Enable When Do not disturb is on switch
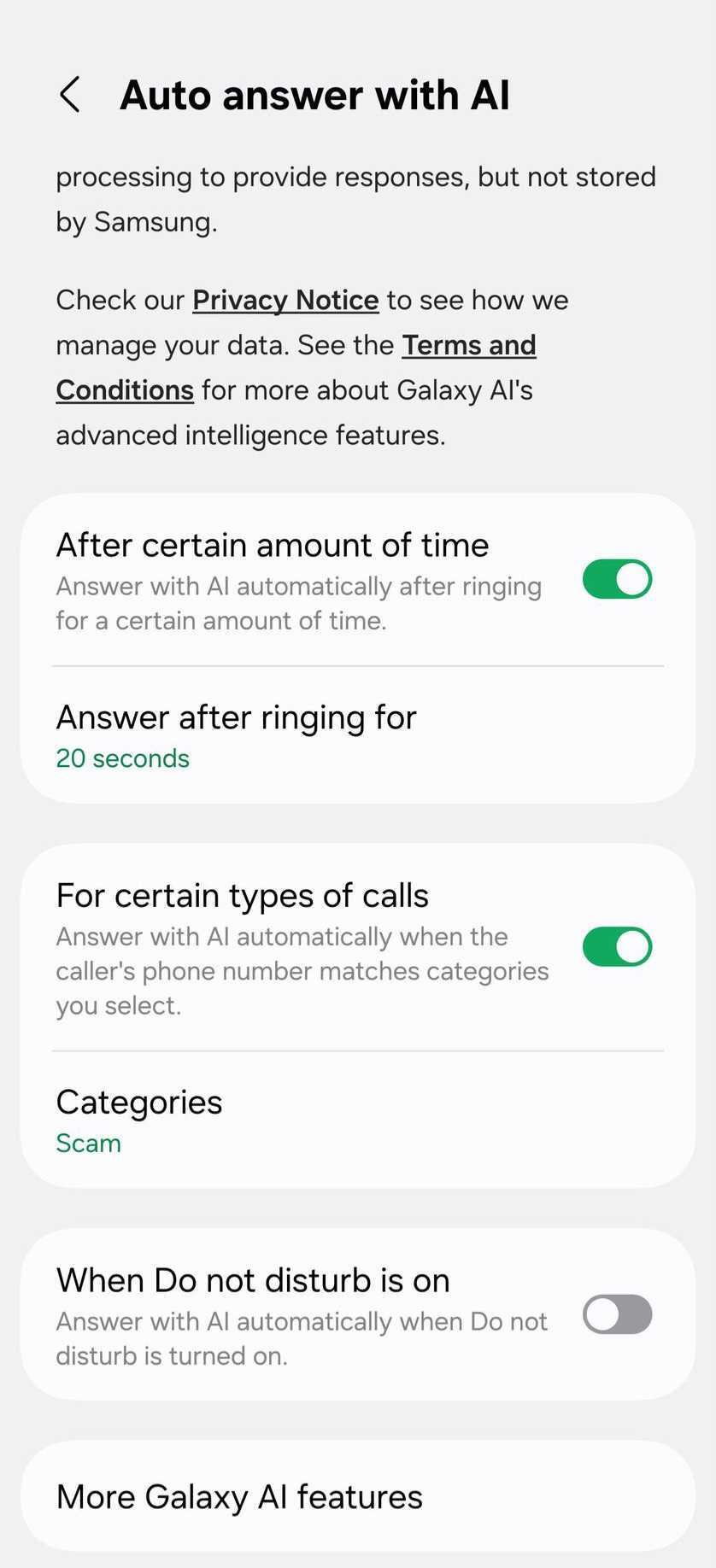 [617, 1314]
